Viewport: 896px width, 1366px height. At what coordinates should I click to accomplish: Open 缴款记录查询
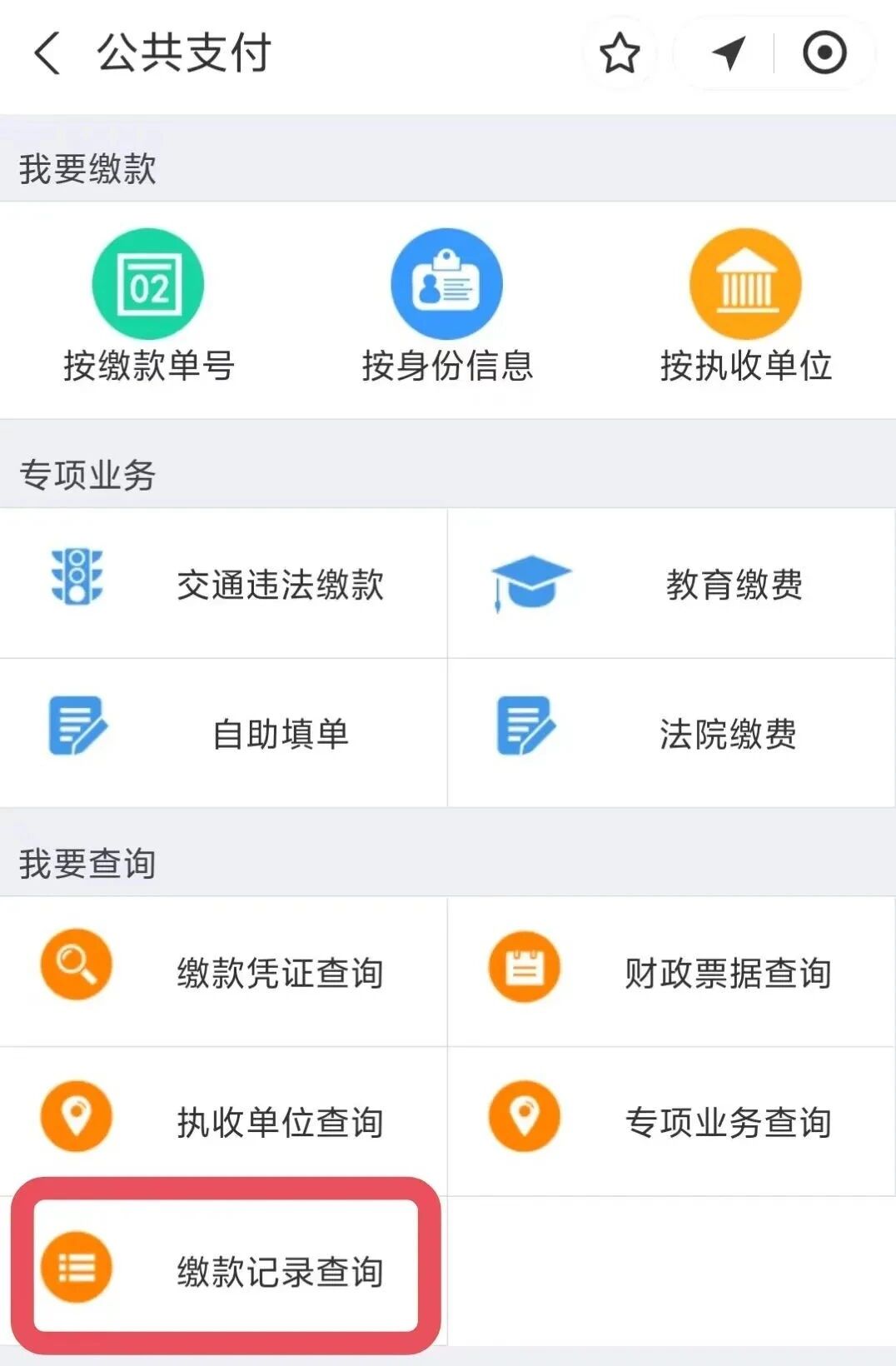[x=223, y=1269]
